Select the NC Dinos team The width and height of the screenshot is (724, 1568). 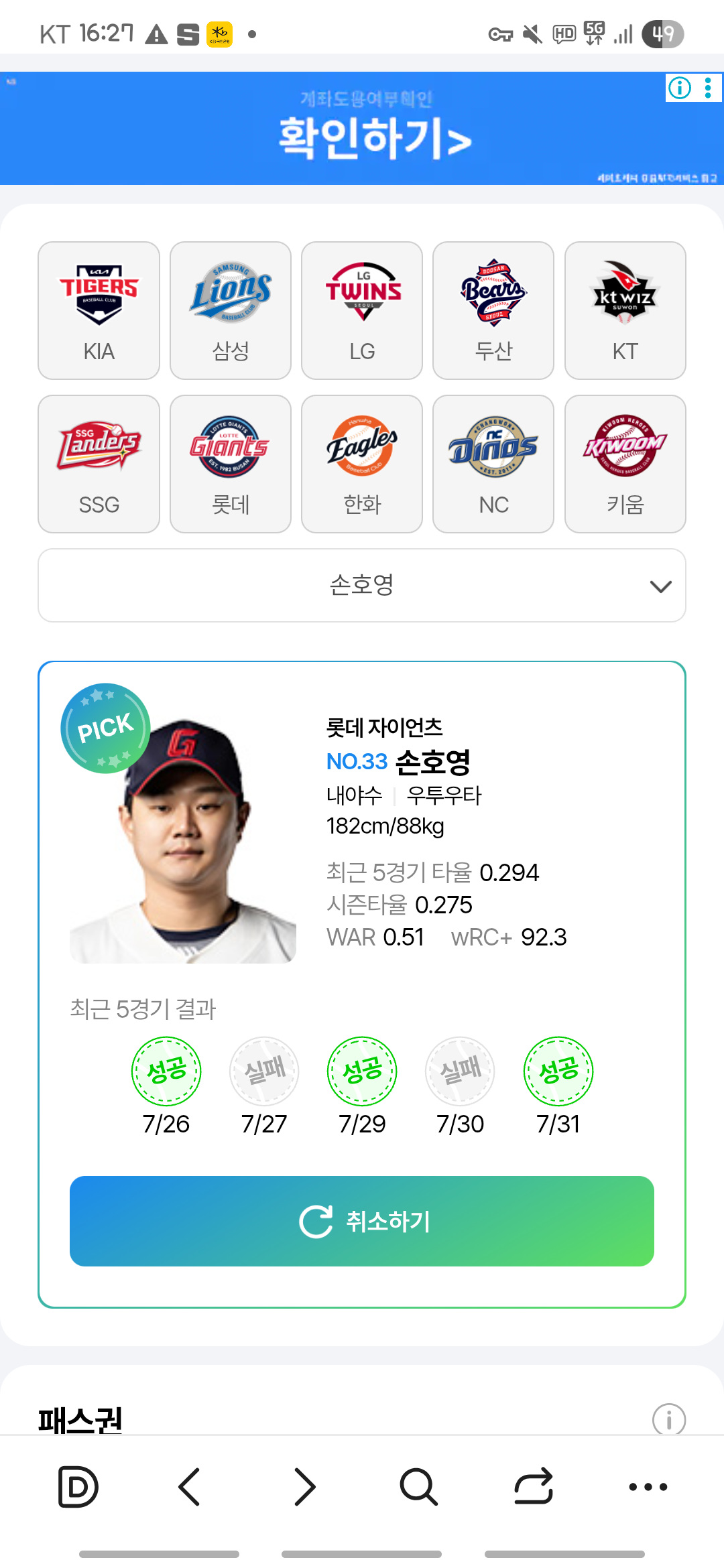pos(493,464)
